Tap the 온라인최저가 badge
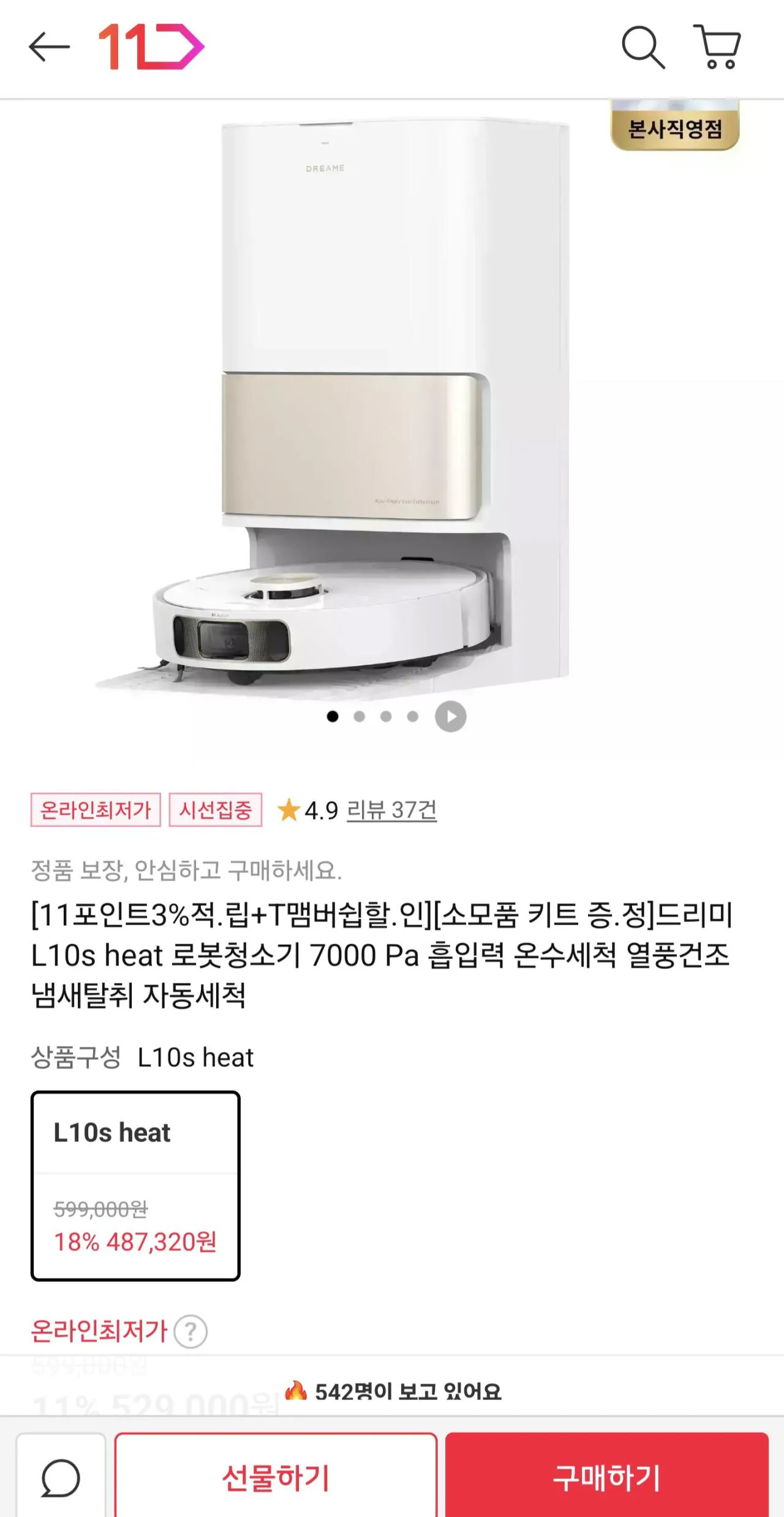This screenshot has height=1517, width=784. [x=97, y=810]
